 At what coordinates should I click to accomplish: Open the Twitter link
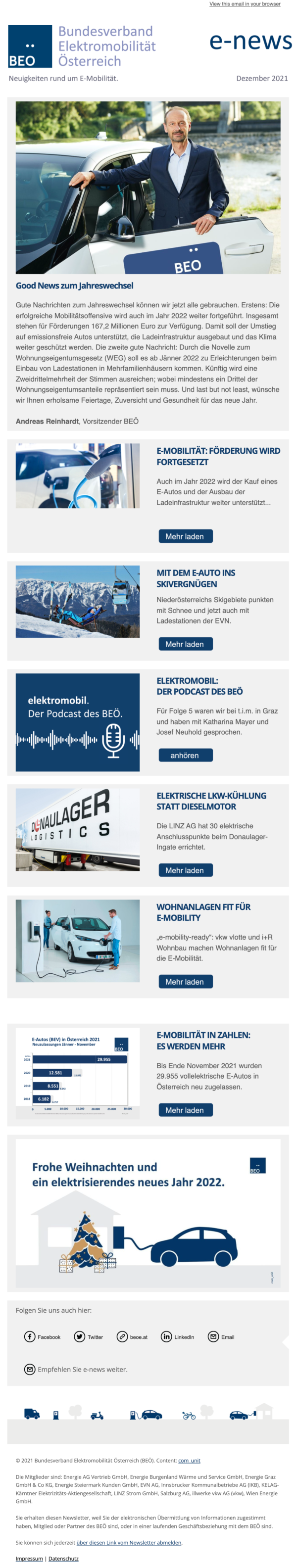click(89, 1337)
